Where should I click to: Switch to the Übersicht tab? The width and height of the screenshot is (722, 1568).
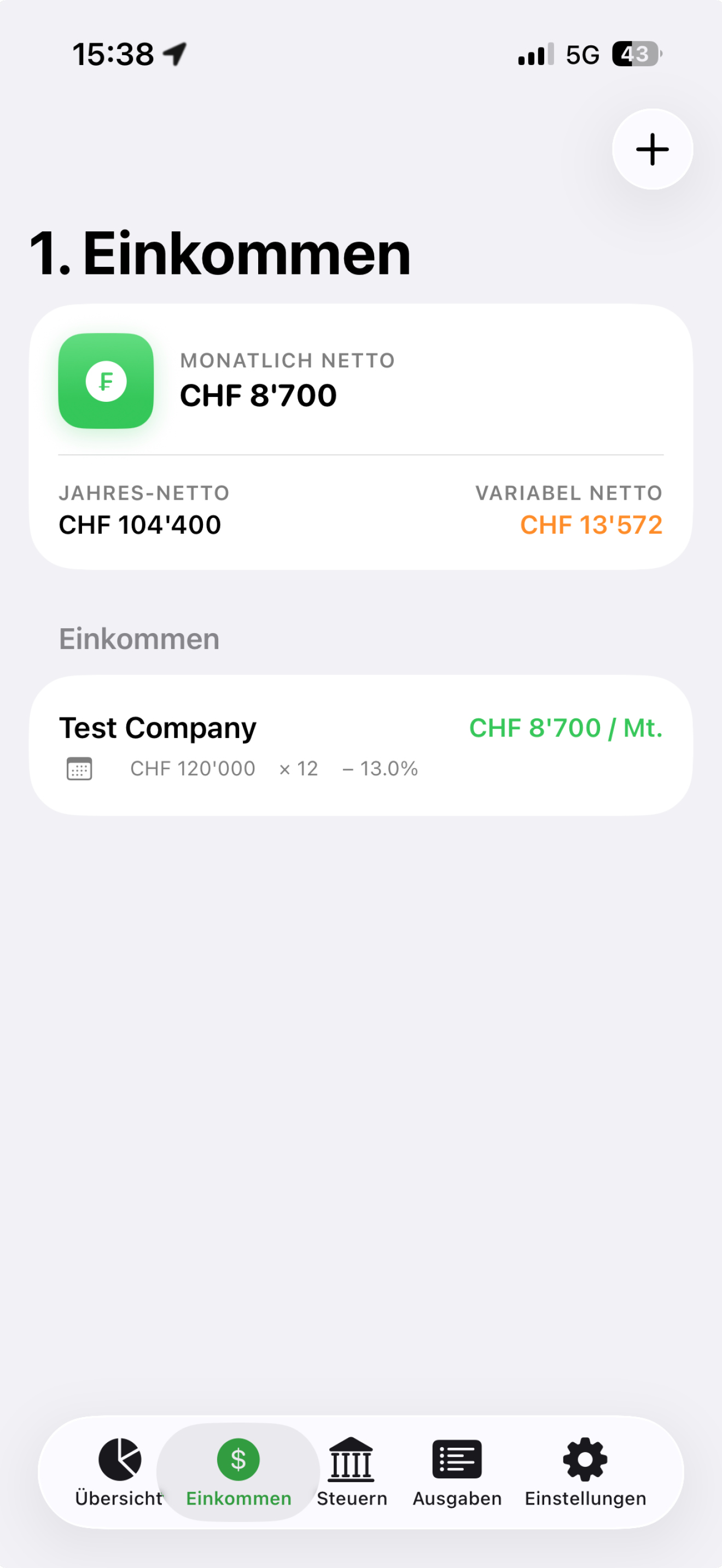[119, 1472]
